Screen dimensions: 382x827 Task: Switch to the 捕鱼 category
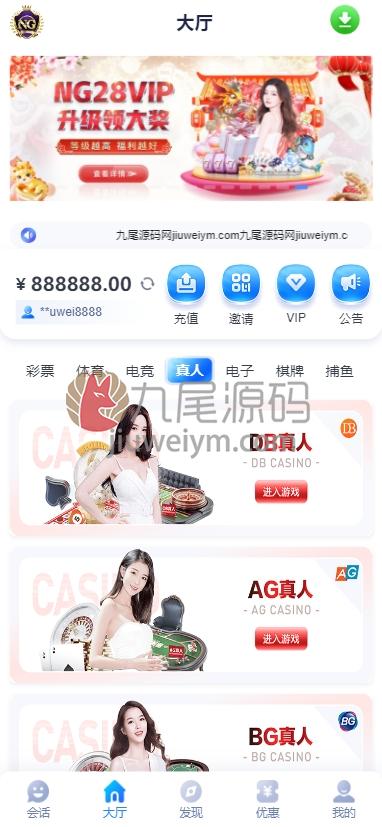(339, 371)
